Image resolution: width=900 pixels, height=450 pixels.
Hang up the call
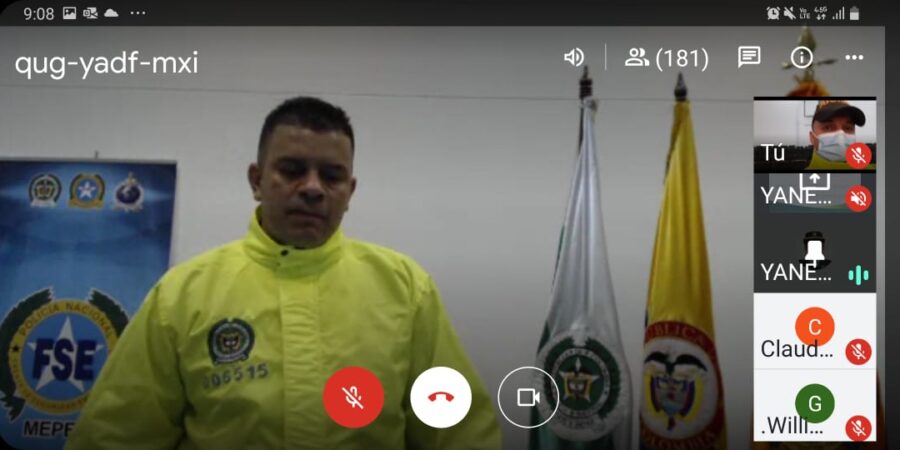pos(440,397)
